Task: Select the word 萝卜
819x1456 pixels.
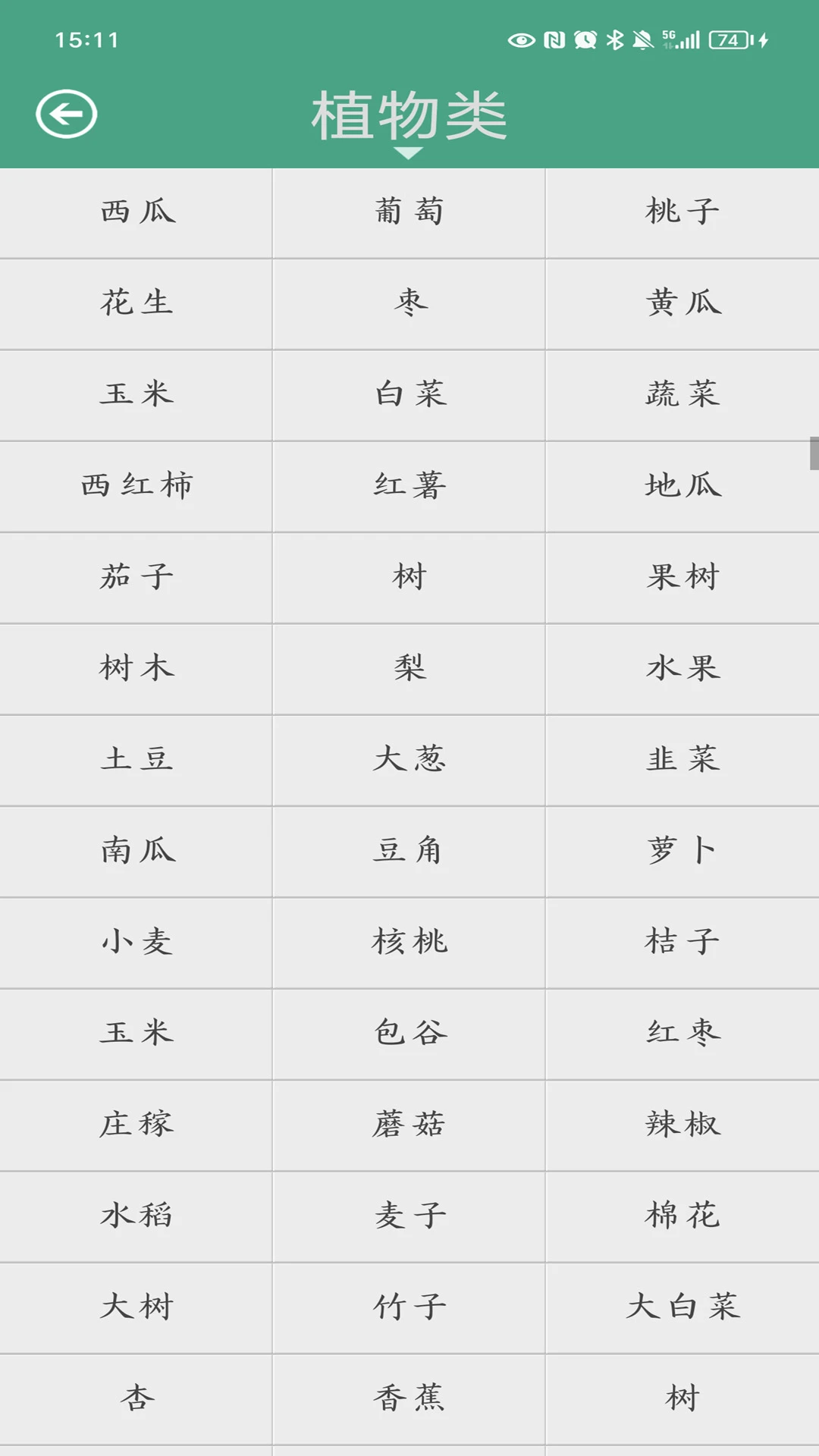Action: (682, 851)
